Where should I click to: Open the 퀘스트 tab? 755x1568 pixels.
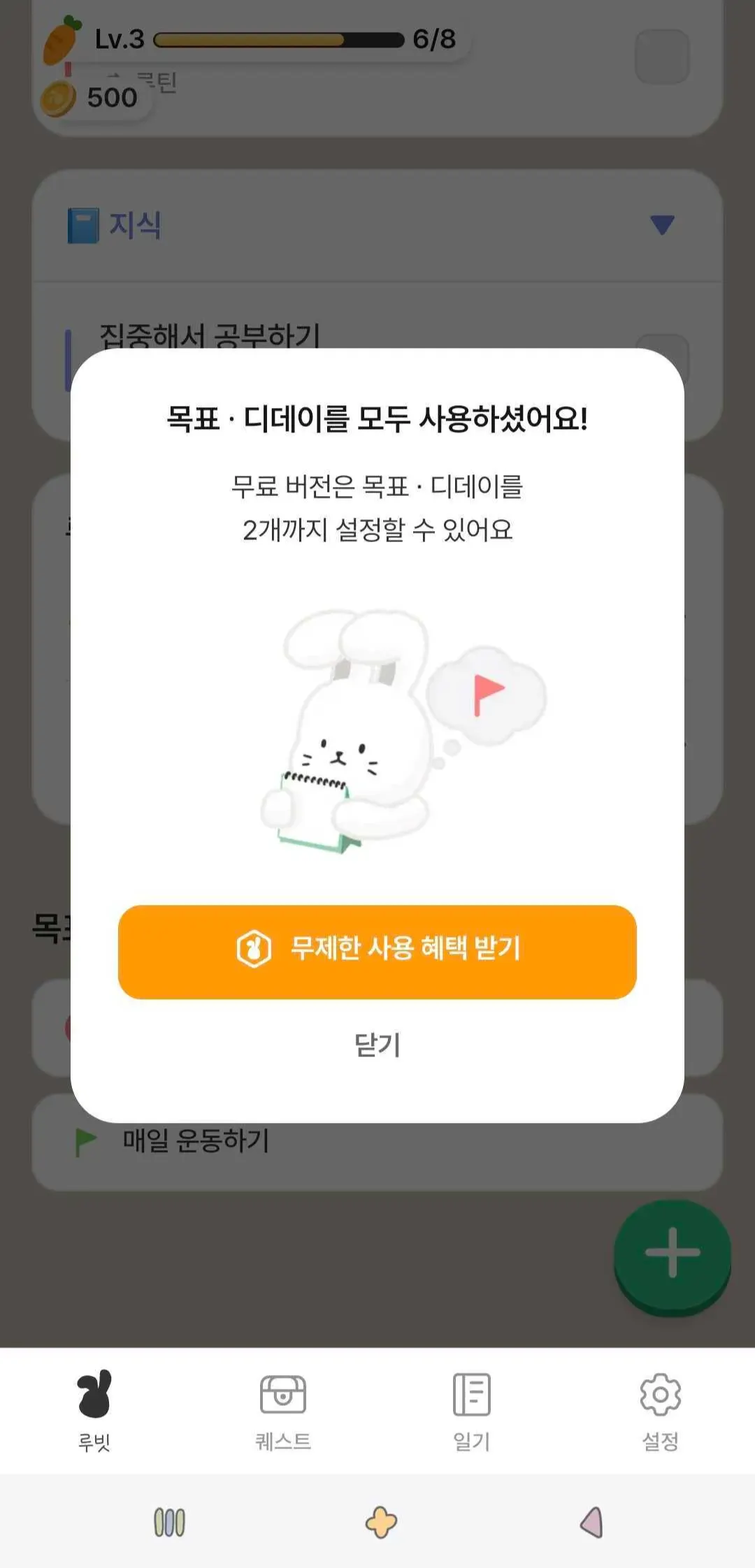282,1410
